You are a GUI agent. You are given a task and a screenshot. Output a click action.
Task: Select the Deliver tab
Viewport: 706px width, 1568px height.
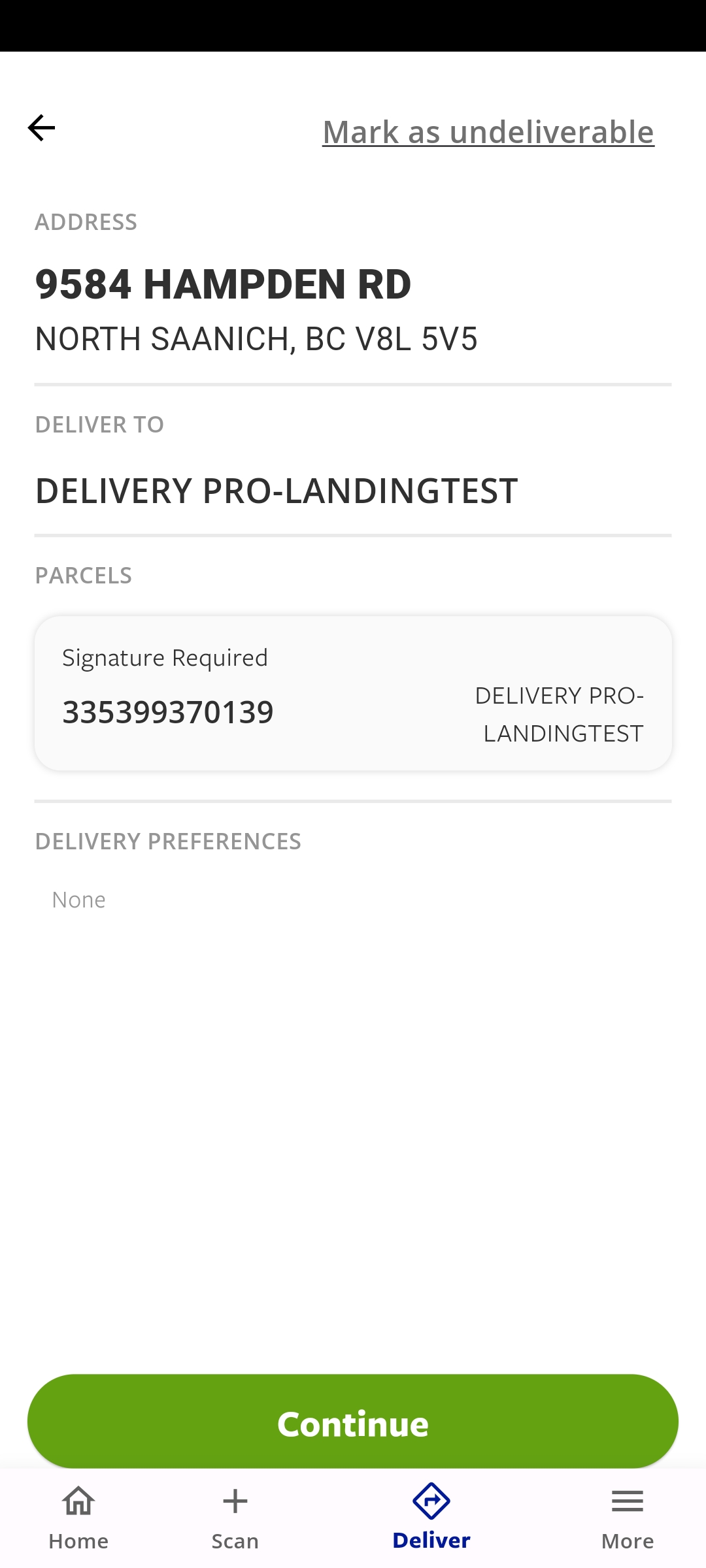[431, 1518]
